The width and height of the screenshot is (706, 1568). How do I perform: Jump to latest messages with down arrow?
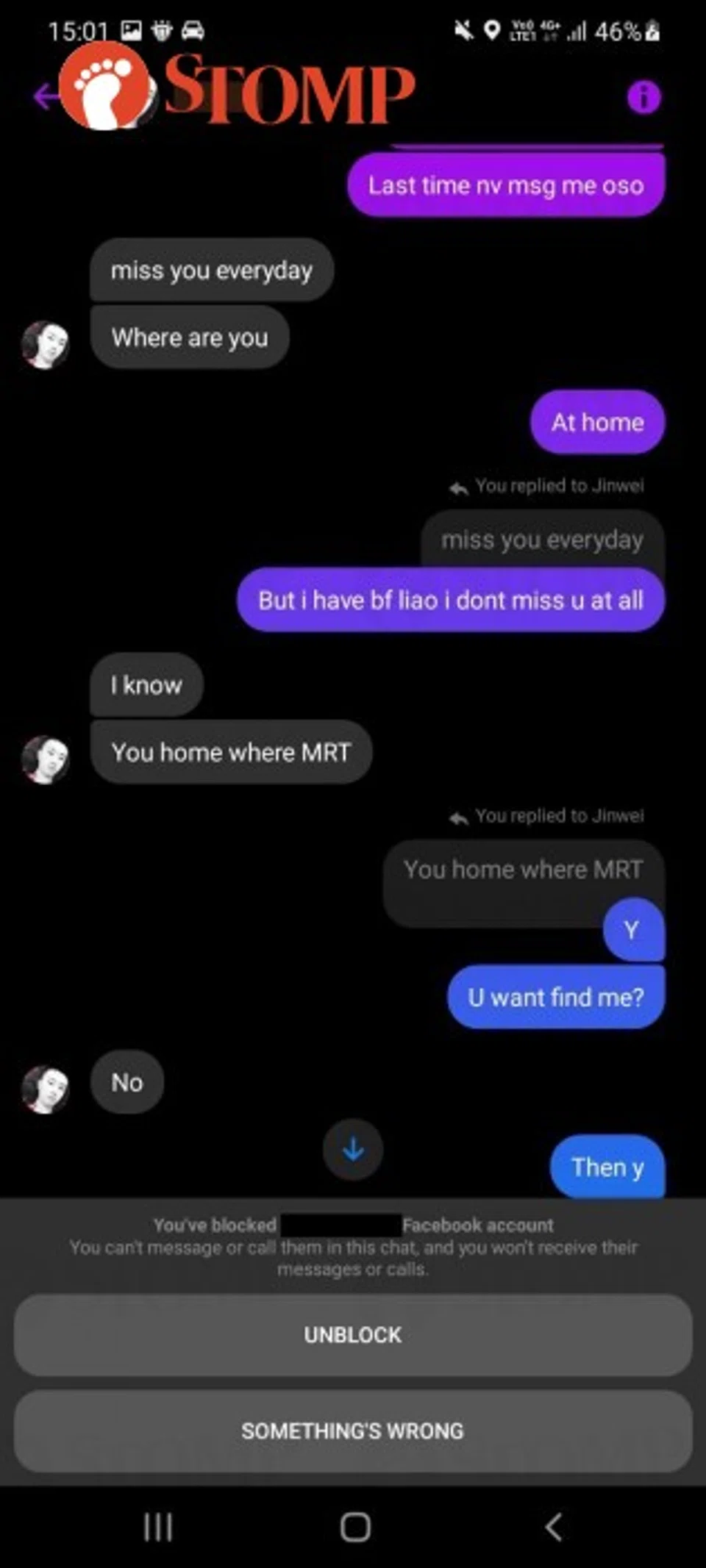(x=353, y=1149)
